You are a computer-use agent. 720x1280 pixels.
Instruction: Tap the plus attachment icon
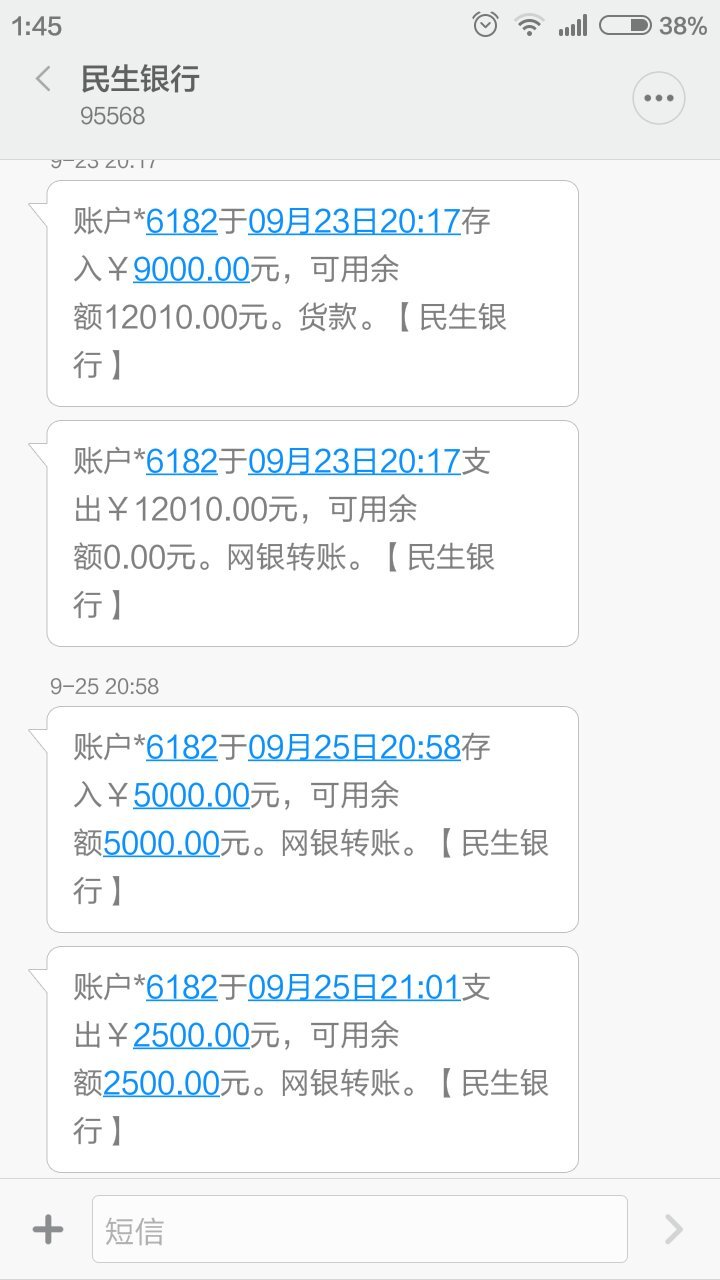click(48, 1229)
